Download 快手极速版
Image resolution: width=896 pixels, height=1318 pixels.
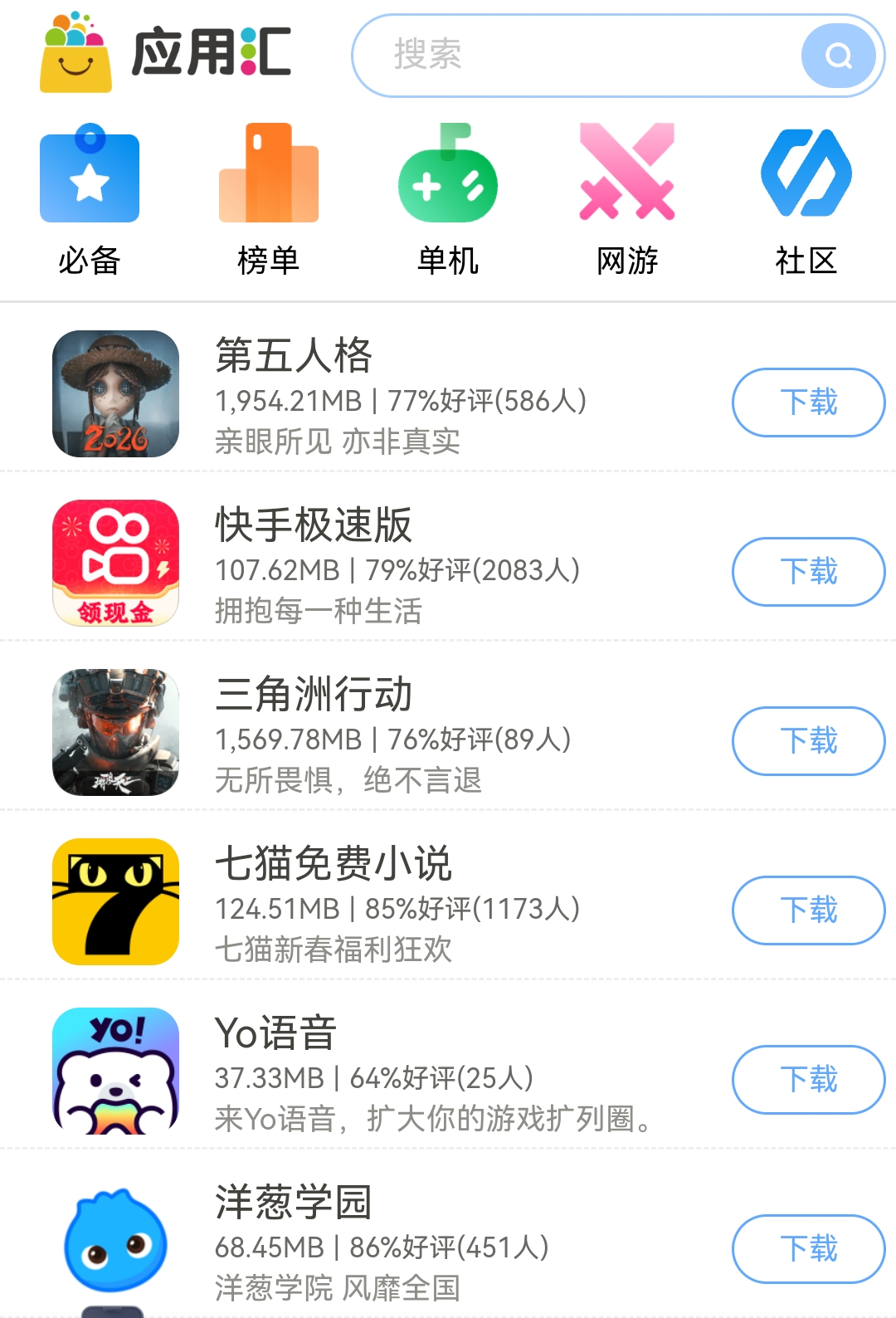[808, 572]
